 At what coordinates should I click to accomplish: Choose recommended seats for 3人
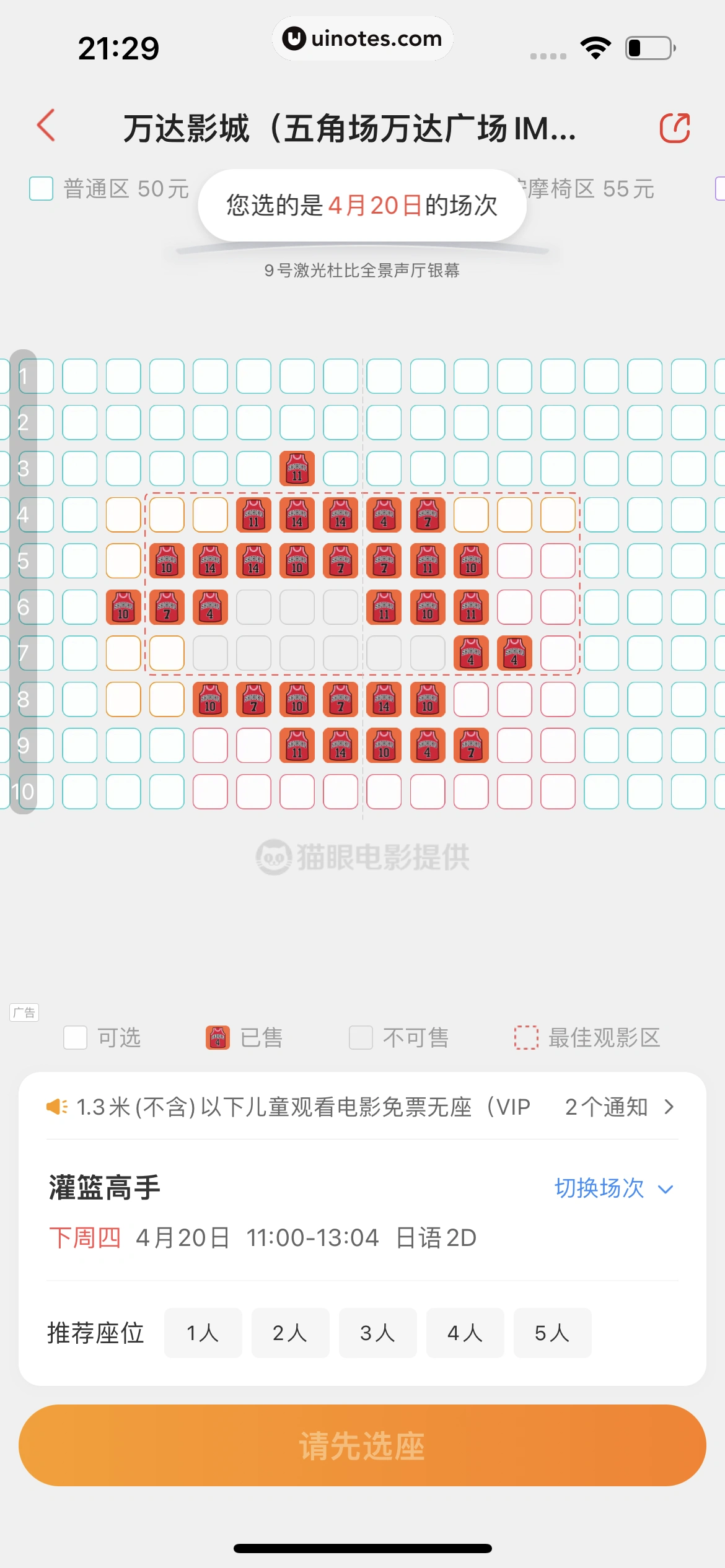[x=377, y=1333]
